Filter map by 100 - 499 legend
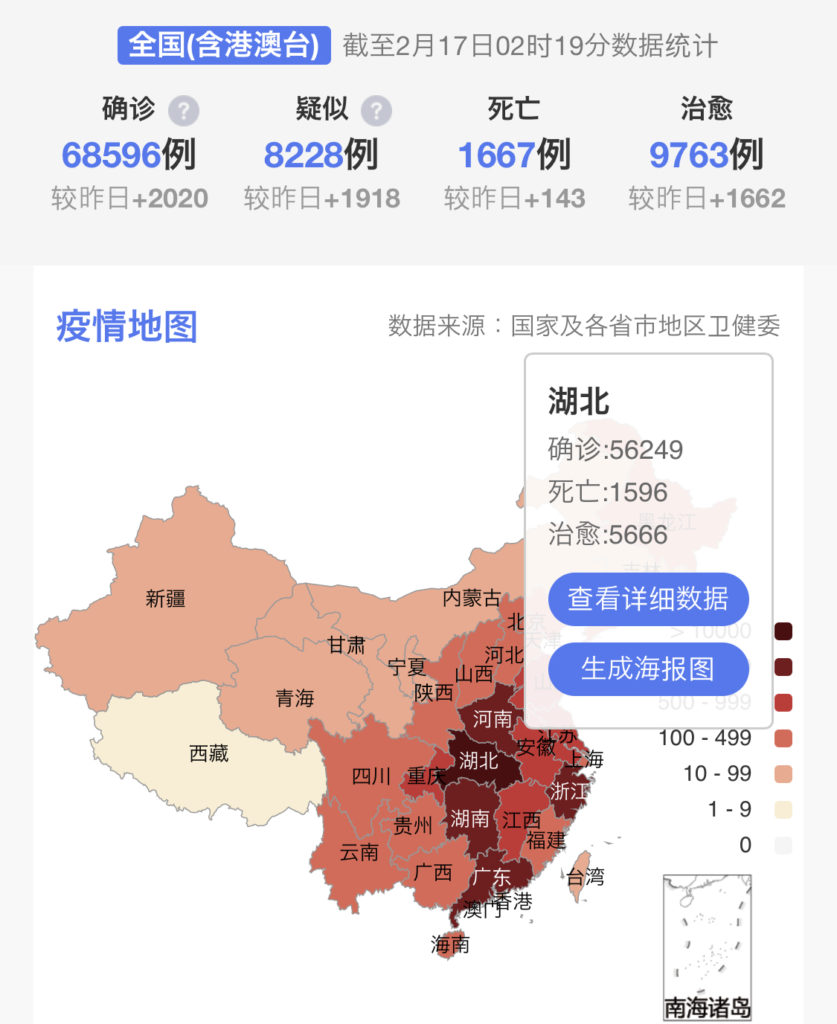The image size is (837, 1024). pos(782,738)
